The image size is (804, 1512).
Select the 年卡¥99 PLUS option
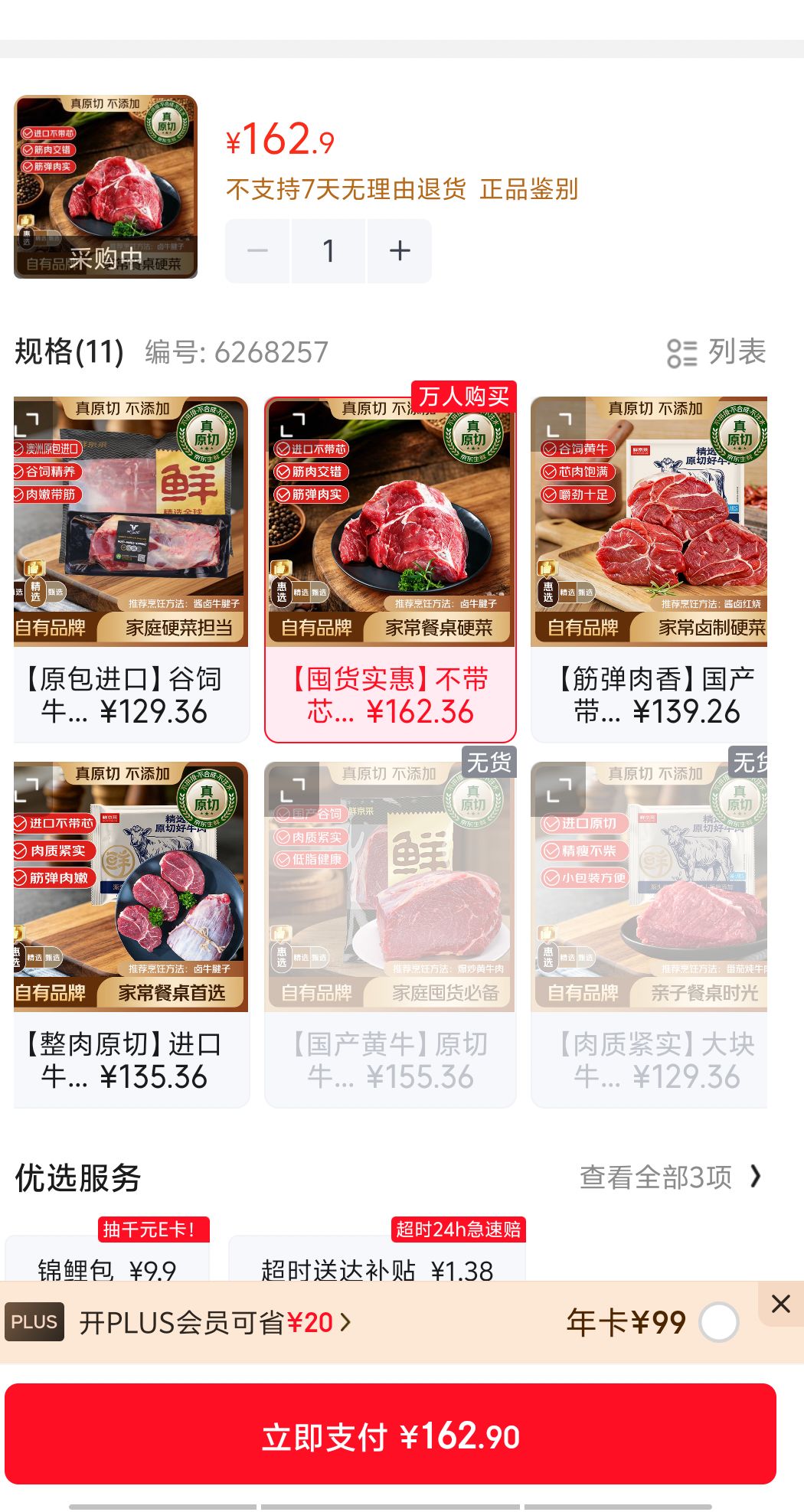[719, 1322]
